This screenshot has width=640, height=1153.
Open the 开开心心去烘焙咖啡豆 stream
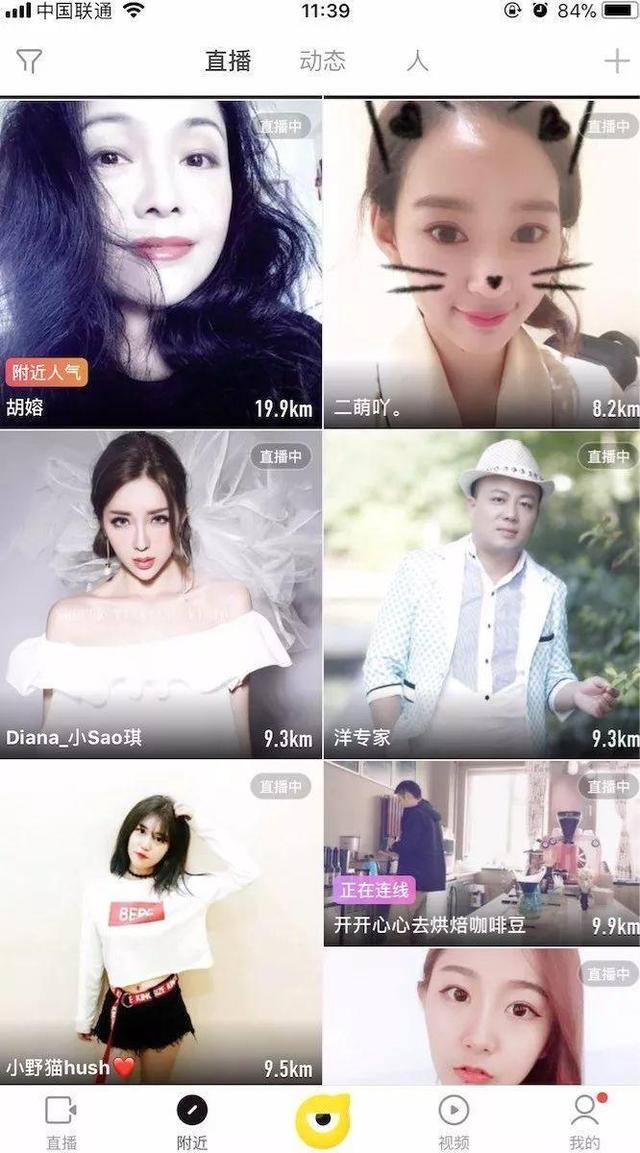pos(482,853)
